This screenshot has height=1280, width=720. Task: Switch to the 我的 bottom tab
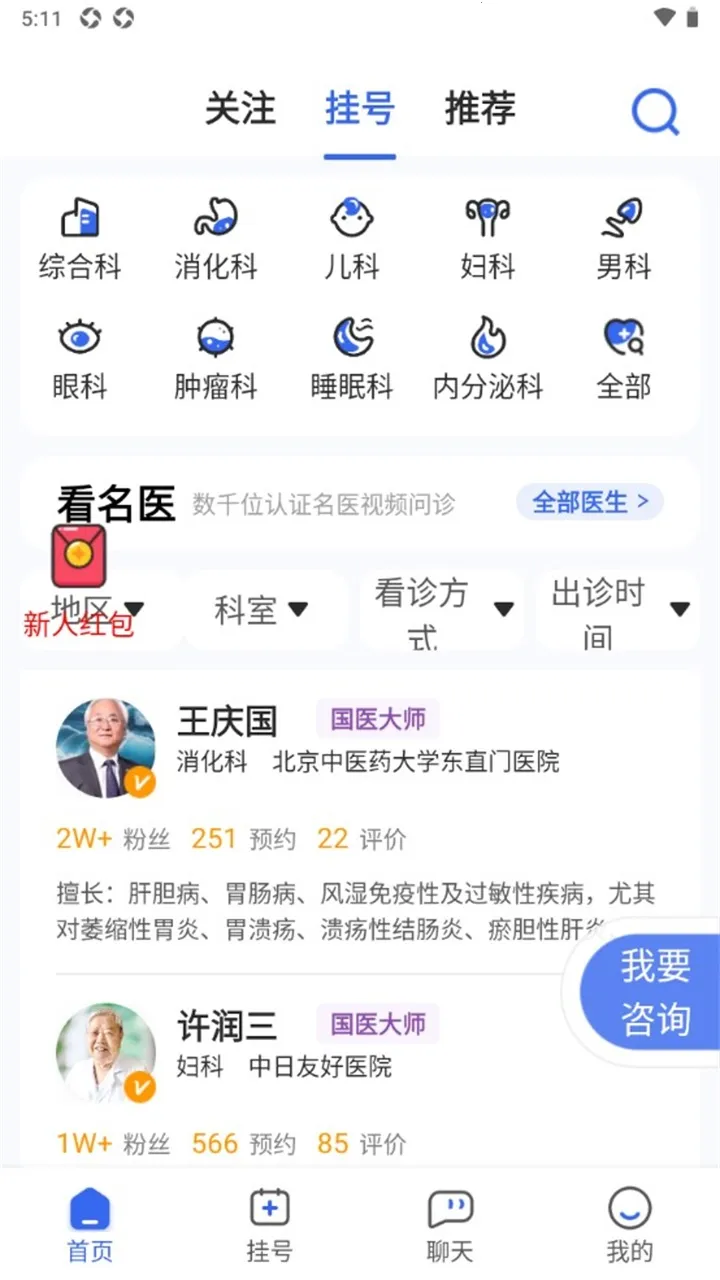point(630,1225)
